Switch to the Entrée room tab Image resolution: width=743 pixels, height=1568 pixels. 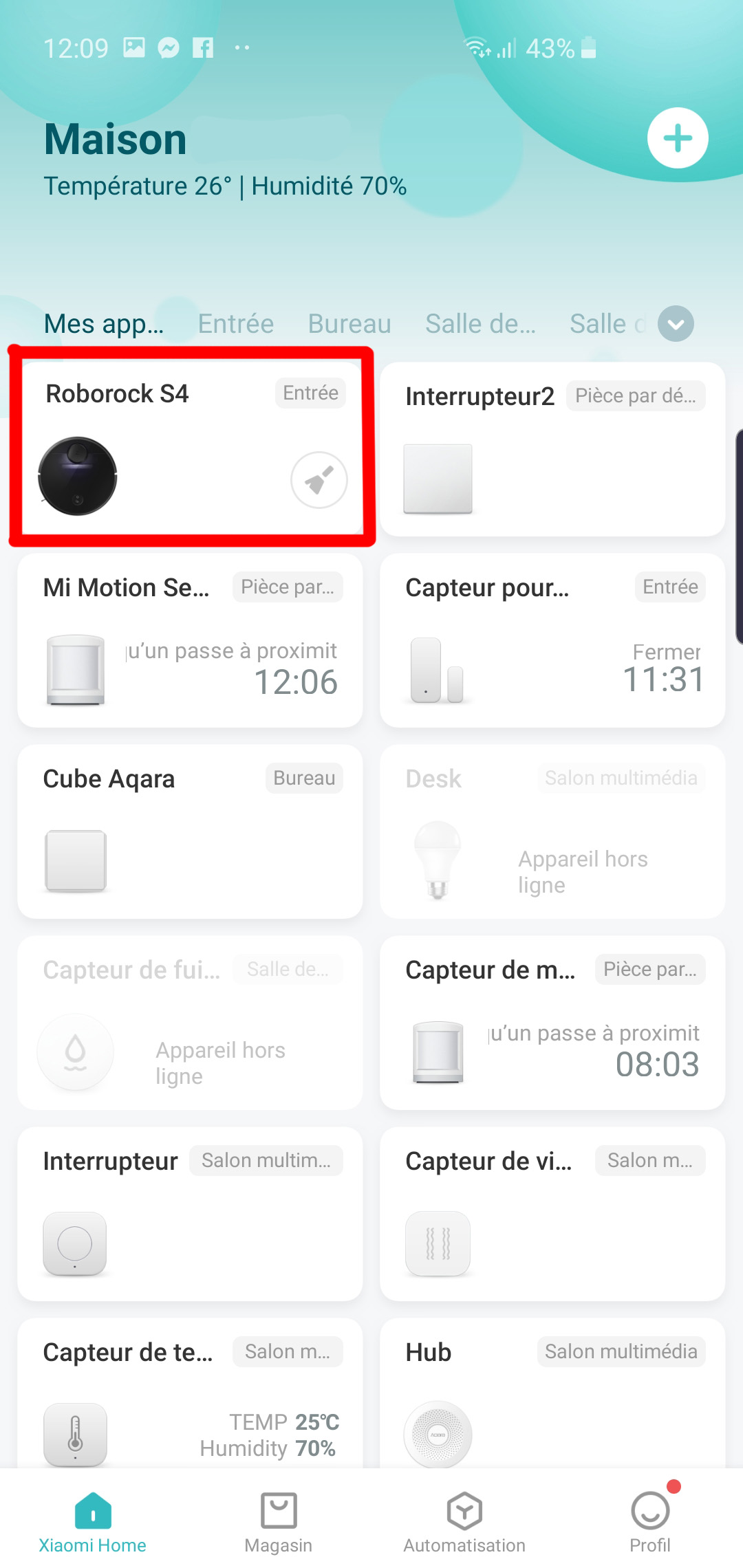point(236,324)
